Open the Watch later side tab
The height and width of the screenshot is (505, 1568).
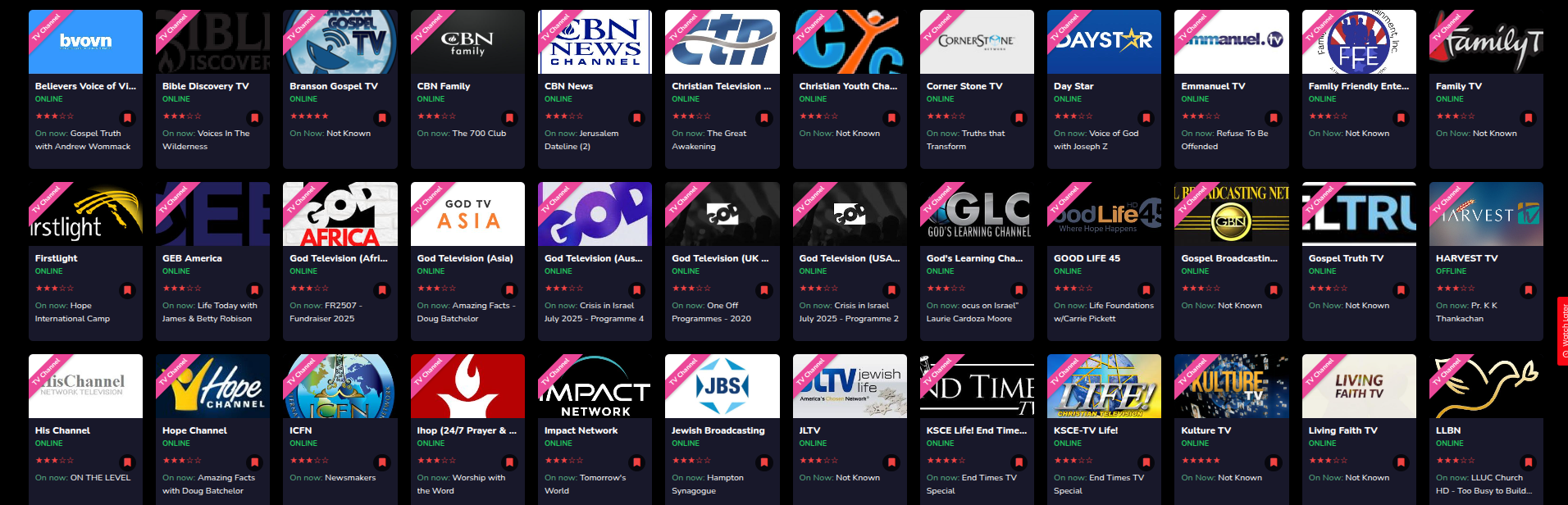pos(1562,330)
